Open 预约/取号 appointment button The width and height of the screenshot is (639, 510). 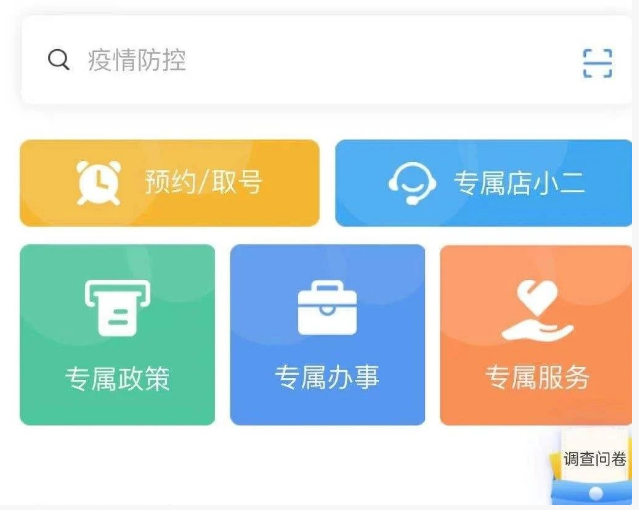(169, 183)
